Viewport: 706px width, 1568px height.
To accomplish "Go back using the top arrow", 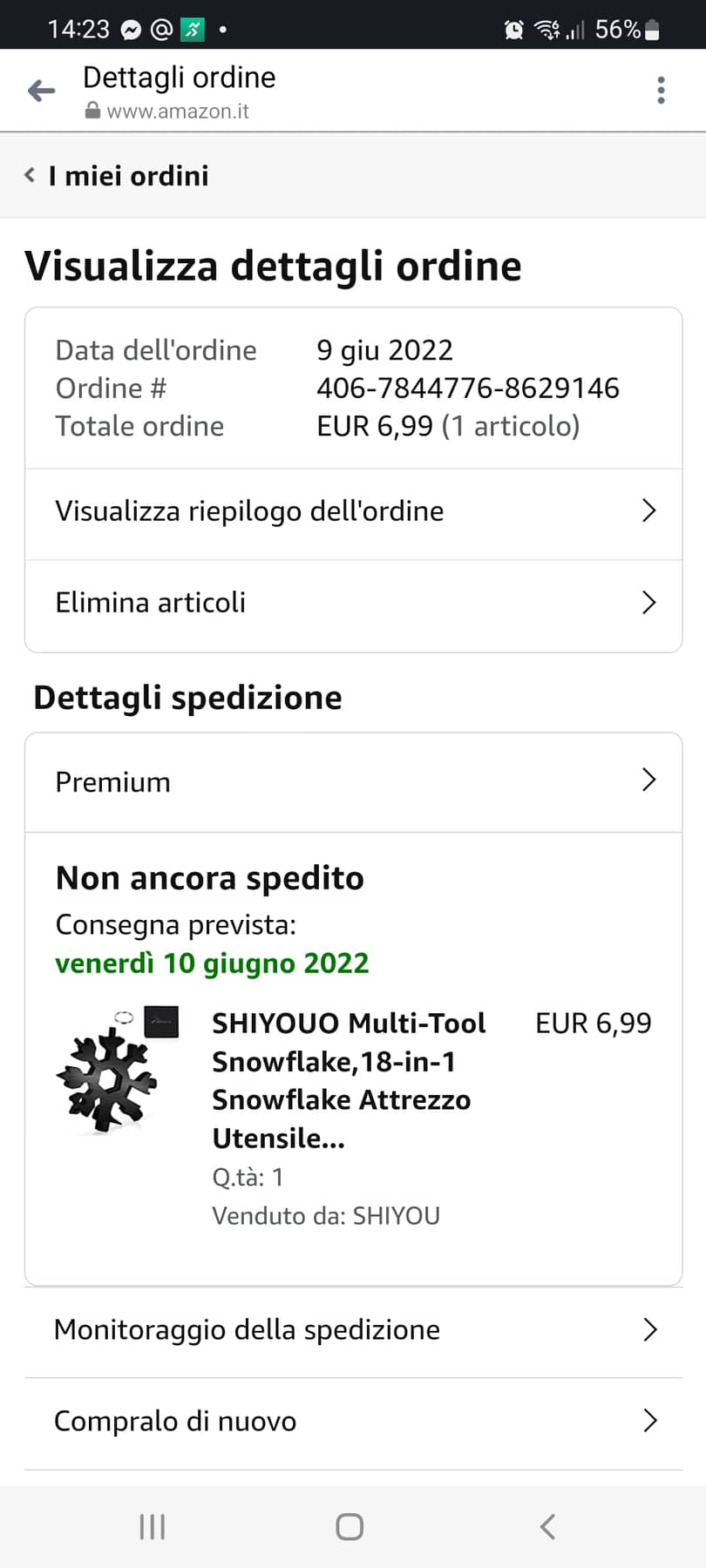I will [x=41, y=90].
